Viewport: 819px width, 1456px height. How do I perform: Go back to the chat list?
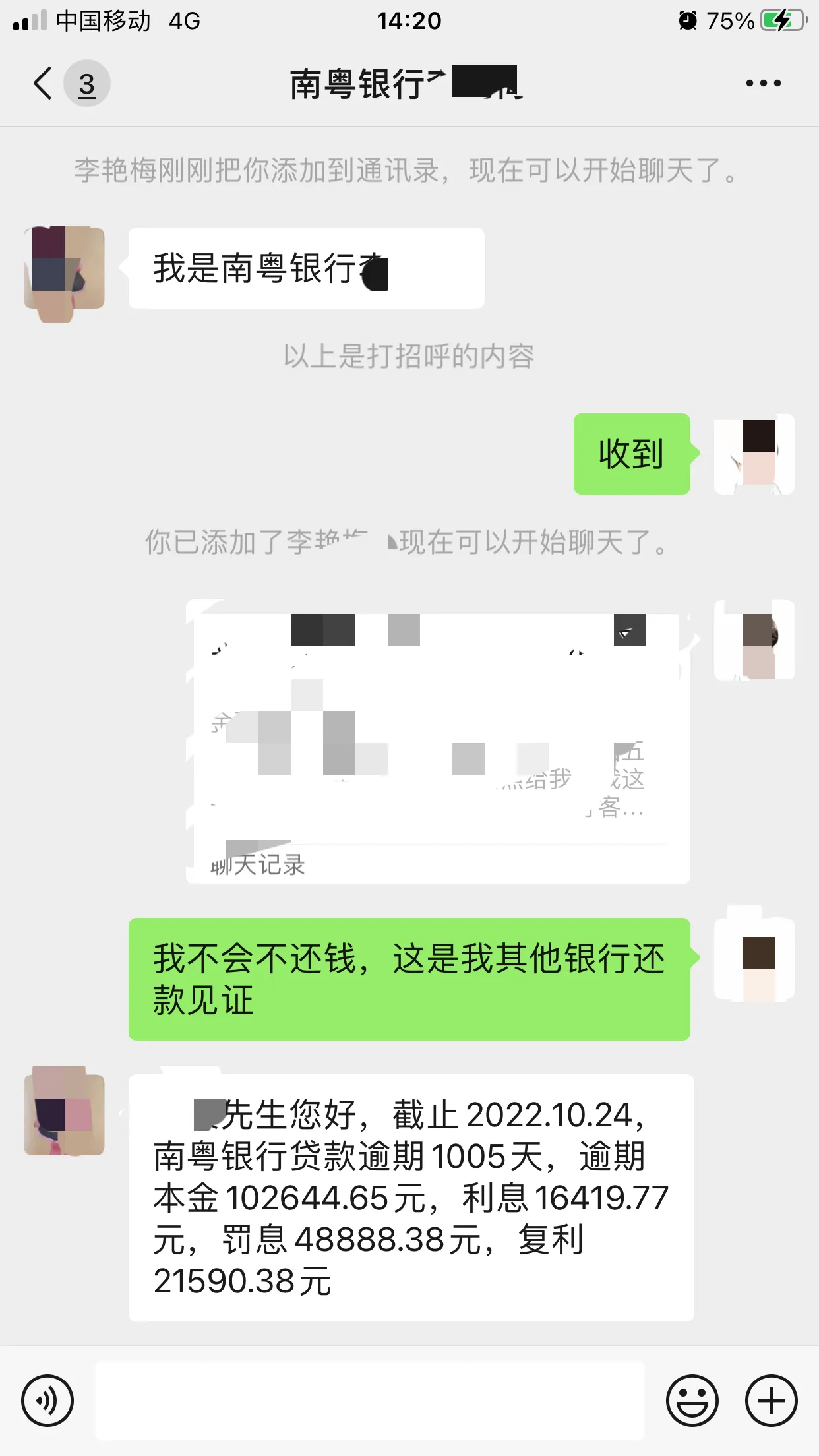tap(44, 84)
